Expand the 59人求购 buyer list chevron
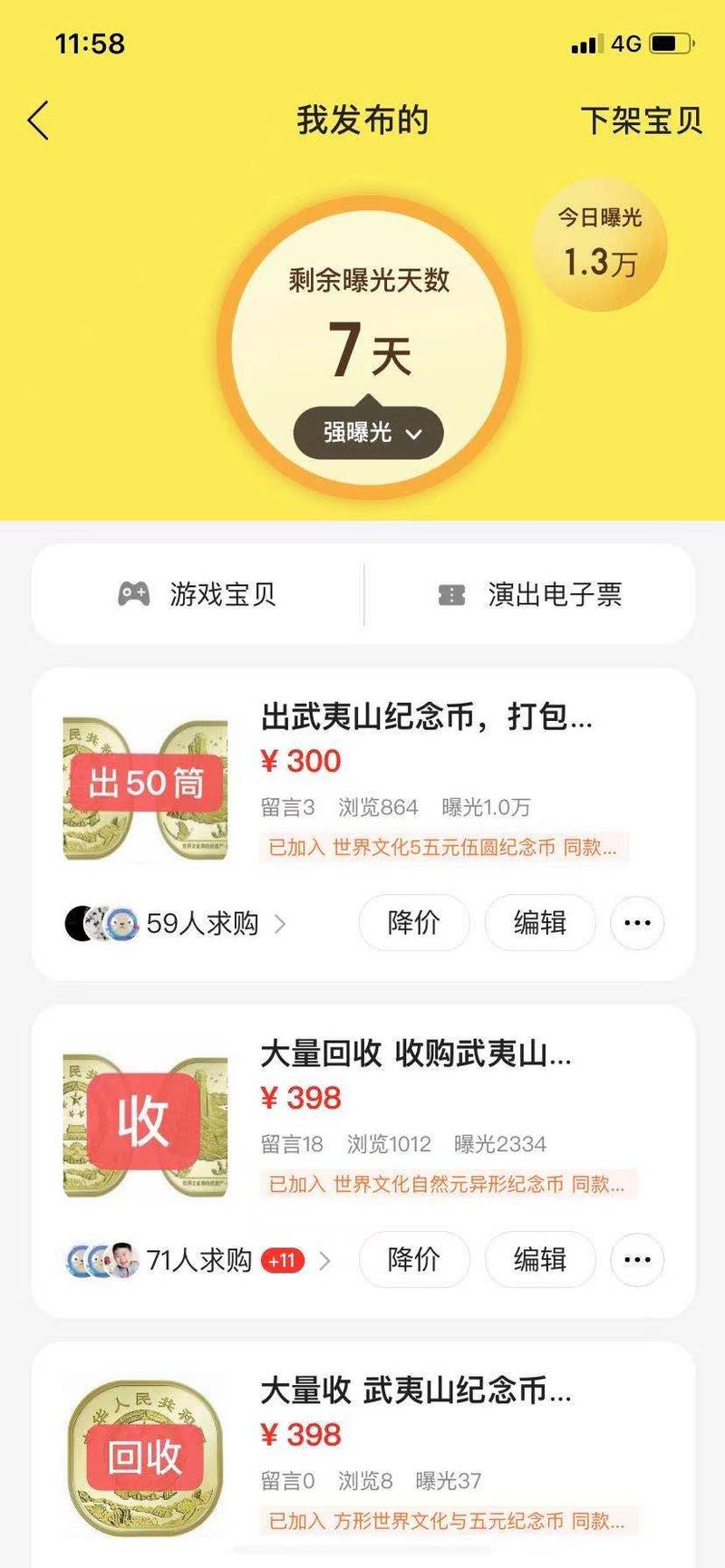 (x=284, y=922)
